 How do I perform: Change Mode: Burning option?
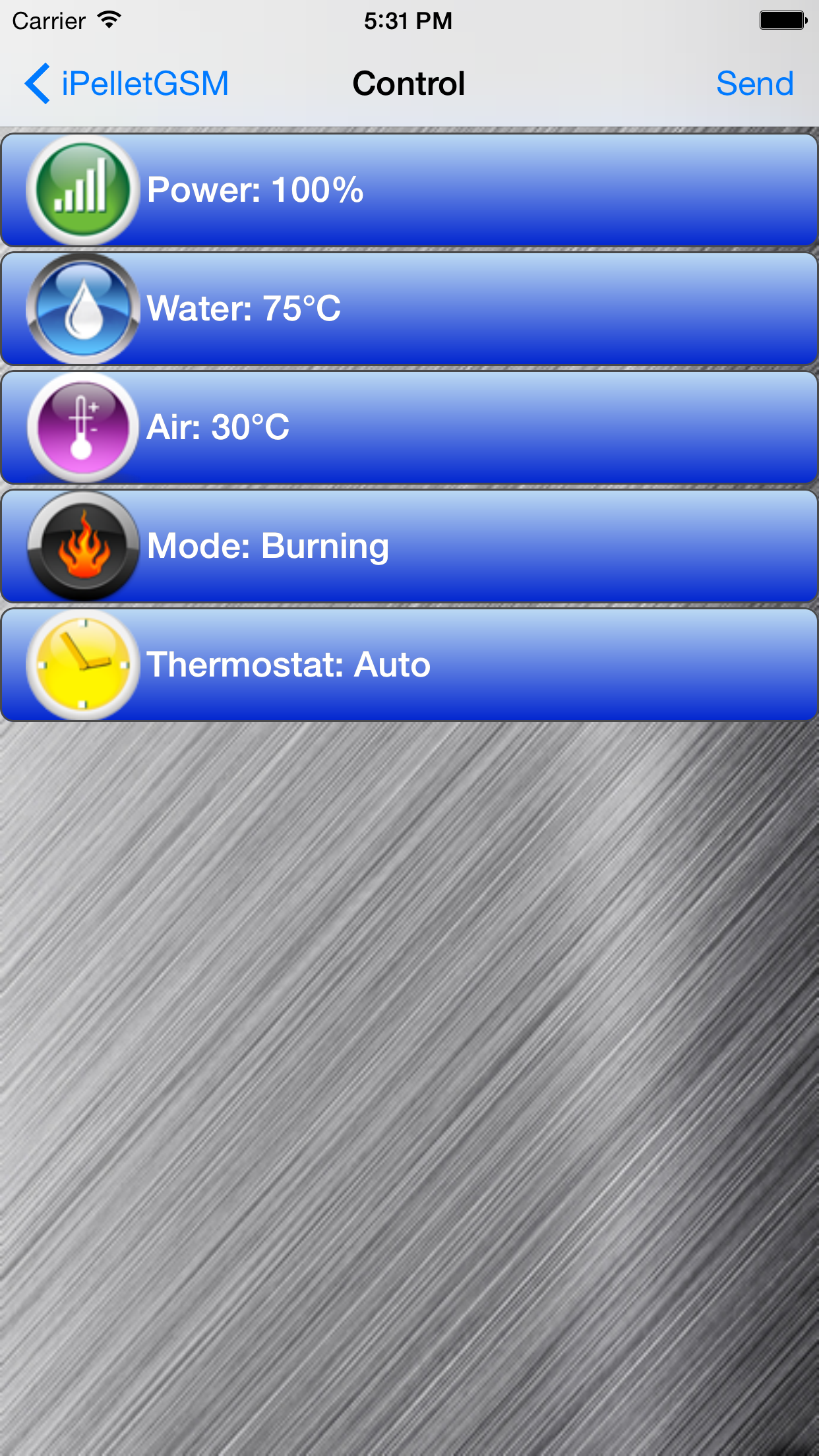(409, 546)
